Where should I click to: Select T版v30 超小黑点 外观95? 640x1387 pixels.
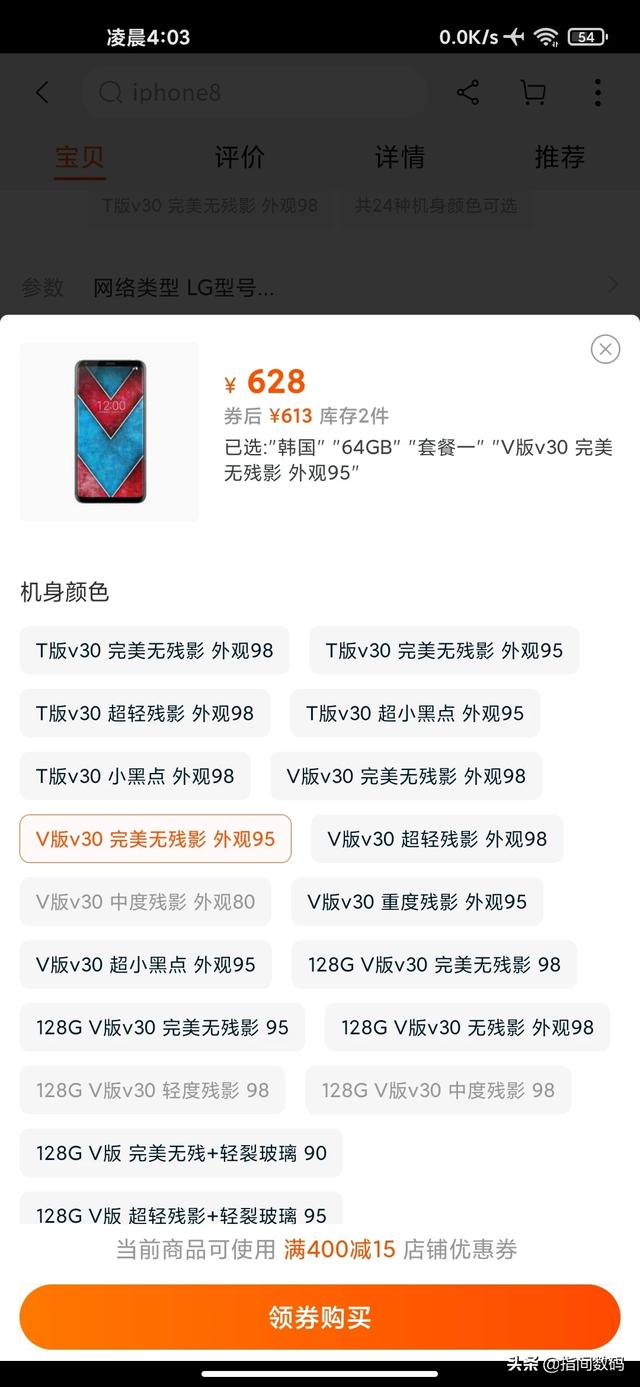pos(415,713)
